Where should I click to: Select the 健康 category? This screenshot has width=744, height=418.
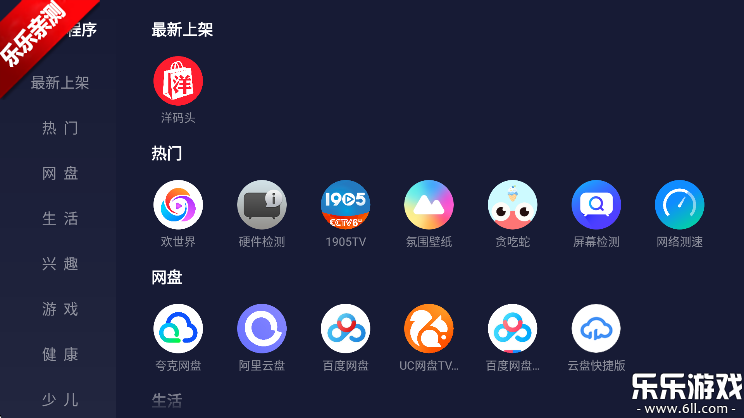click(60, 354)
